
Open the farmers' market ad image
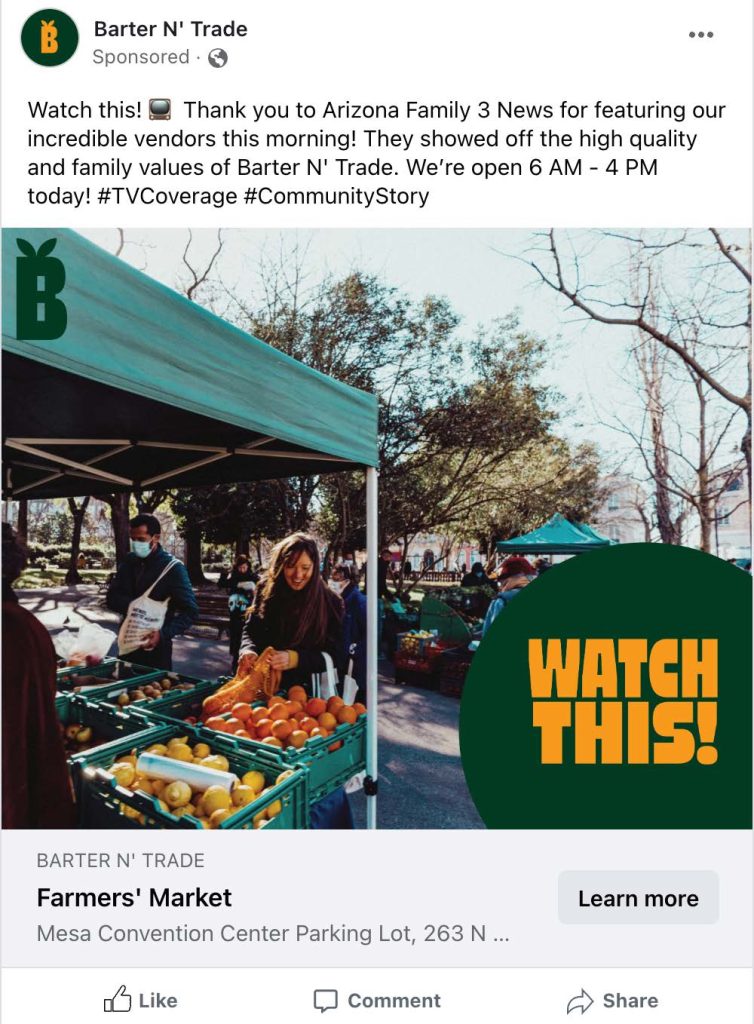[377, 528]
